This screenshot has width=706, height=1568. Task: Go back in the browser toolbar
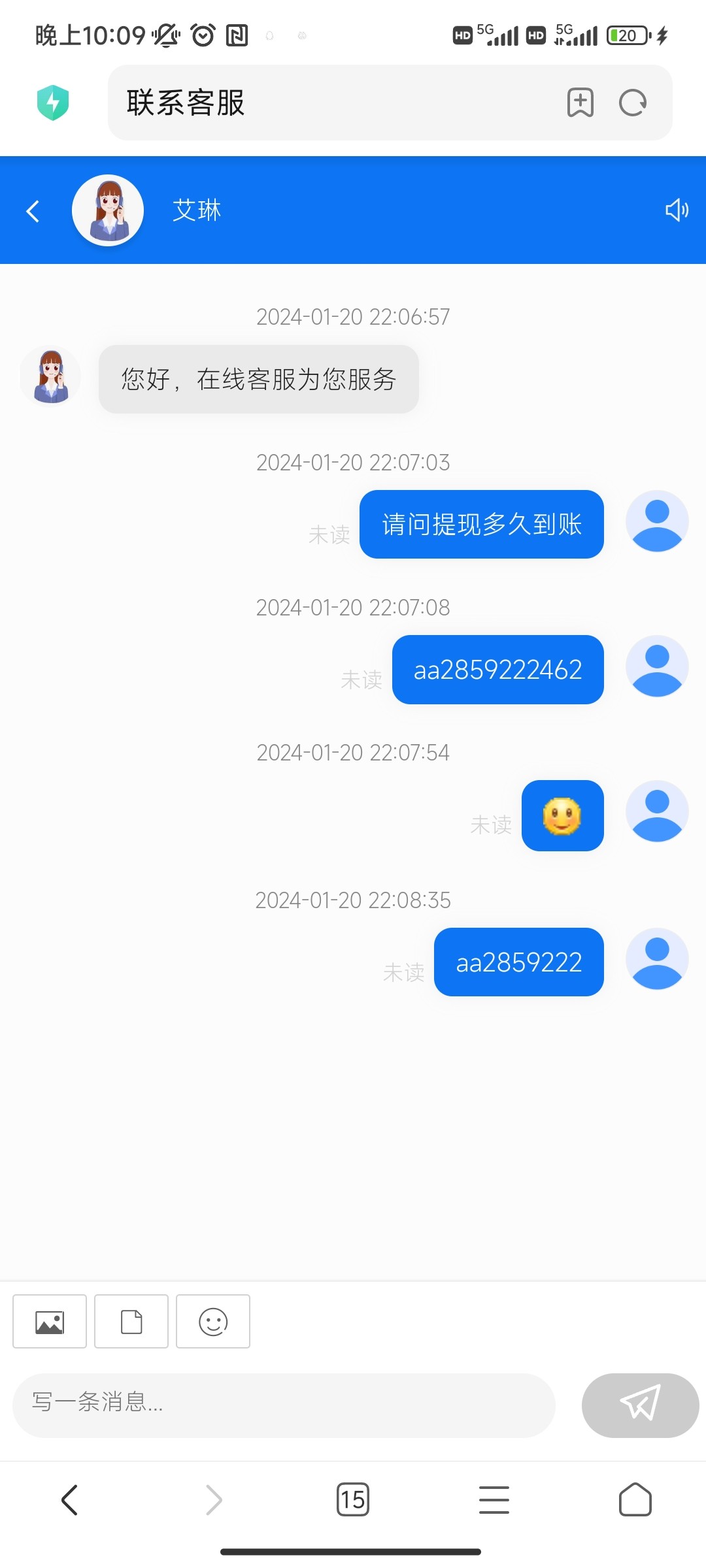(70, 1499)
